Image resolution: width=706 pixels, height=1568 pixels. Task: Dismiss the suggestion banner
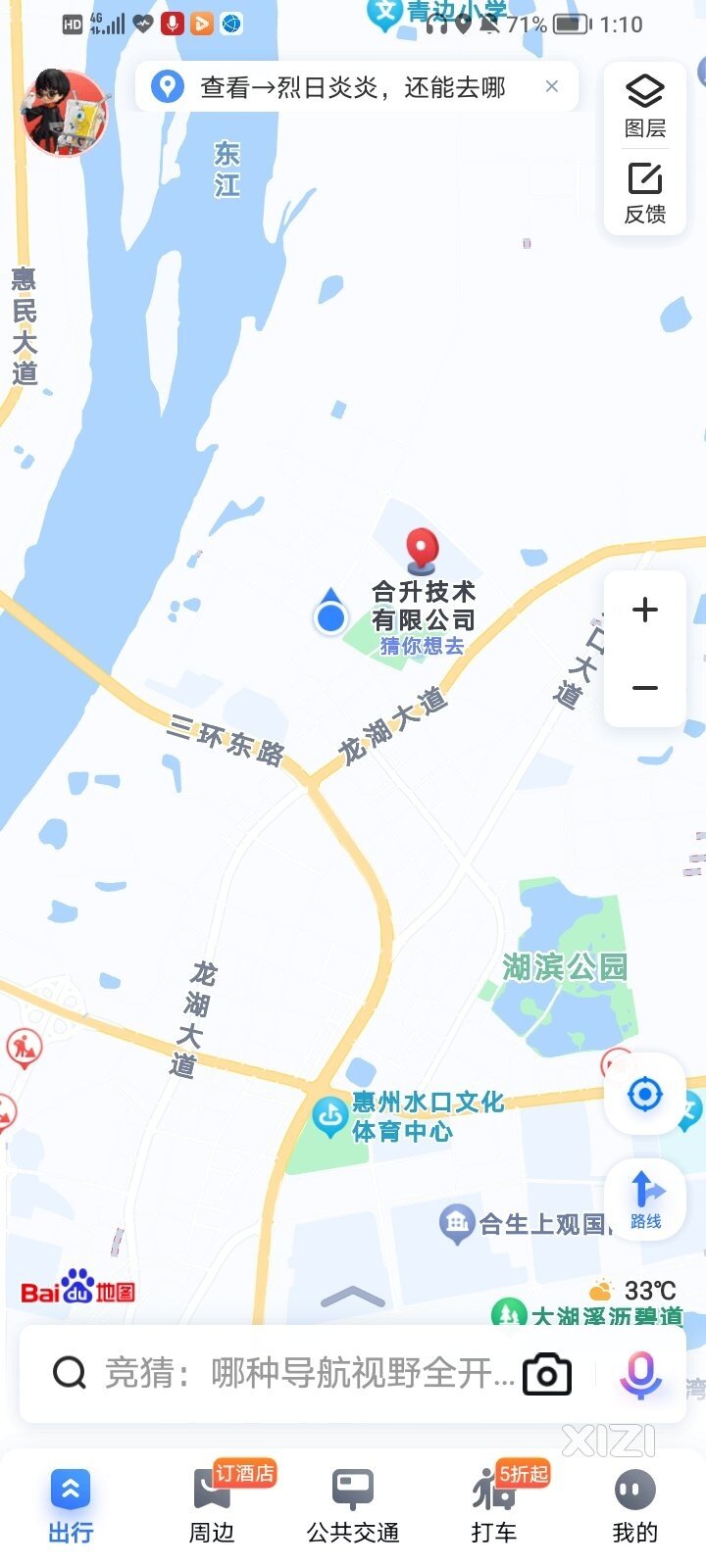(x=552, y=87)
